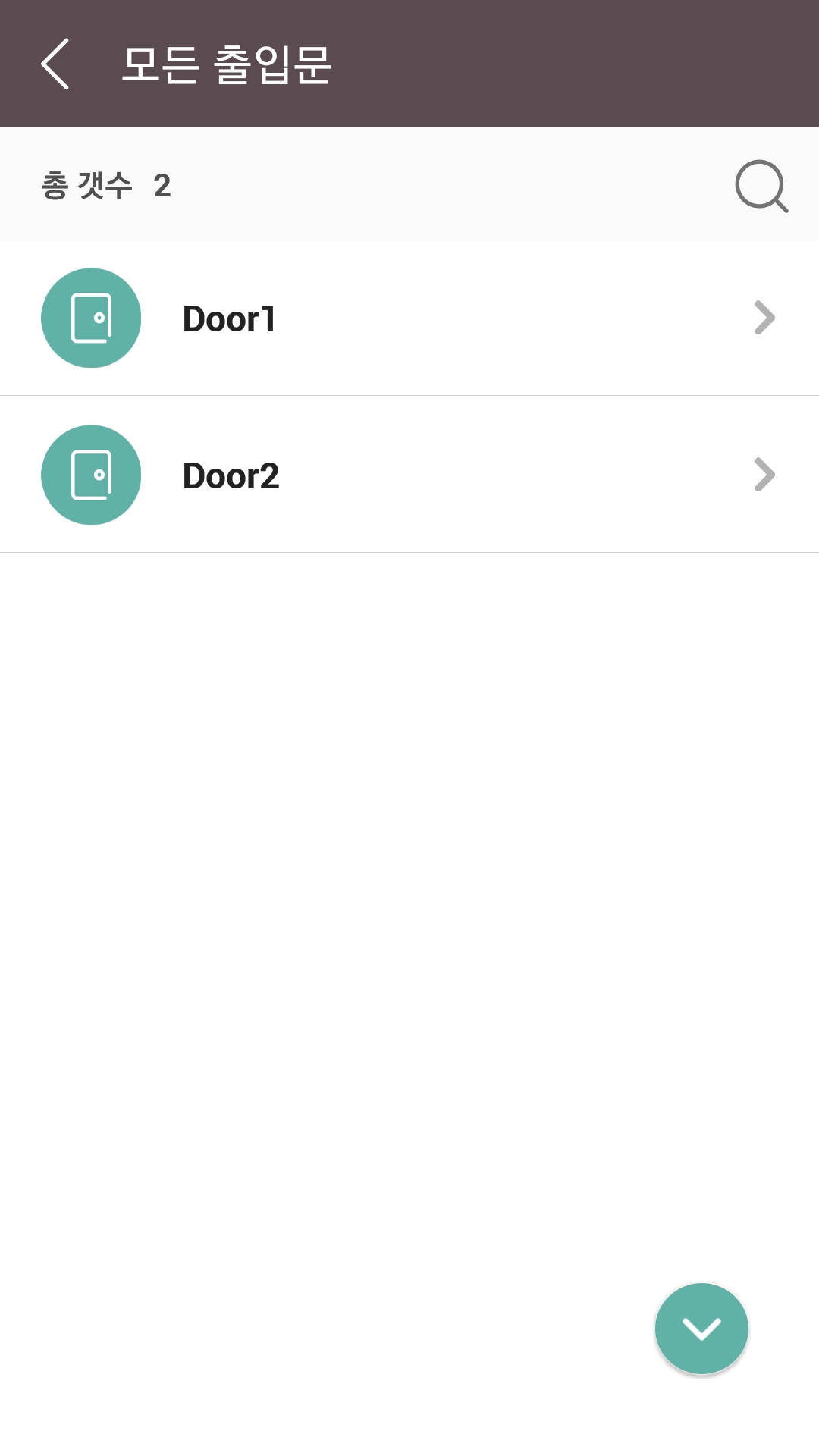Tap the floating down-arrow button
Viewport: 819px width, 1456px height.
click(701, 1329)
